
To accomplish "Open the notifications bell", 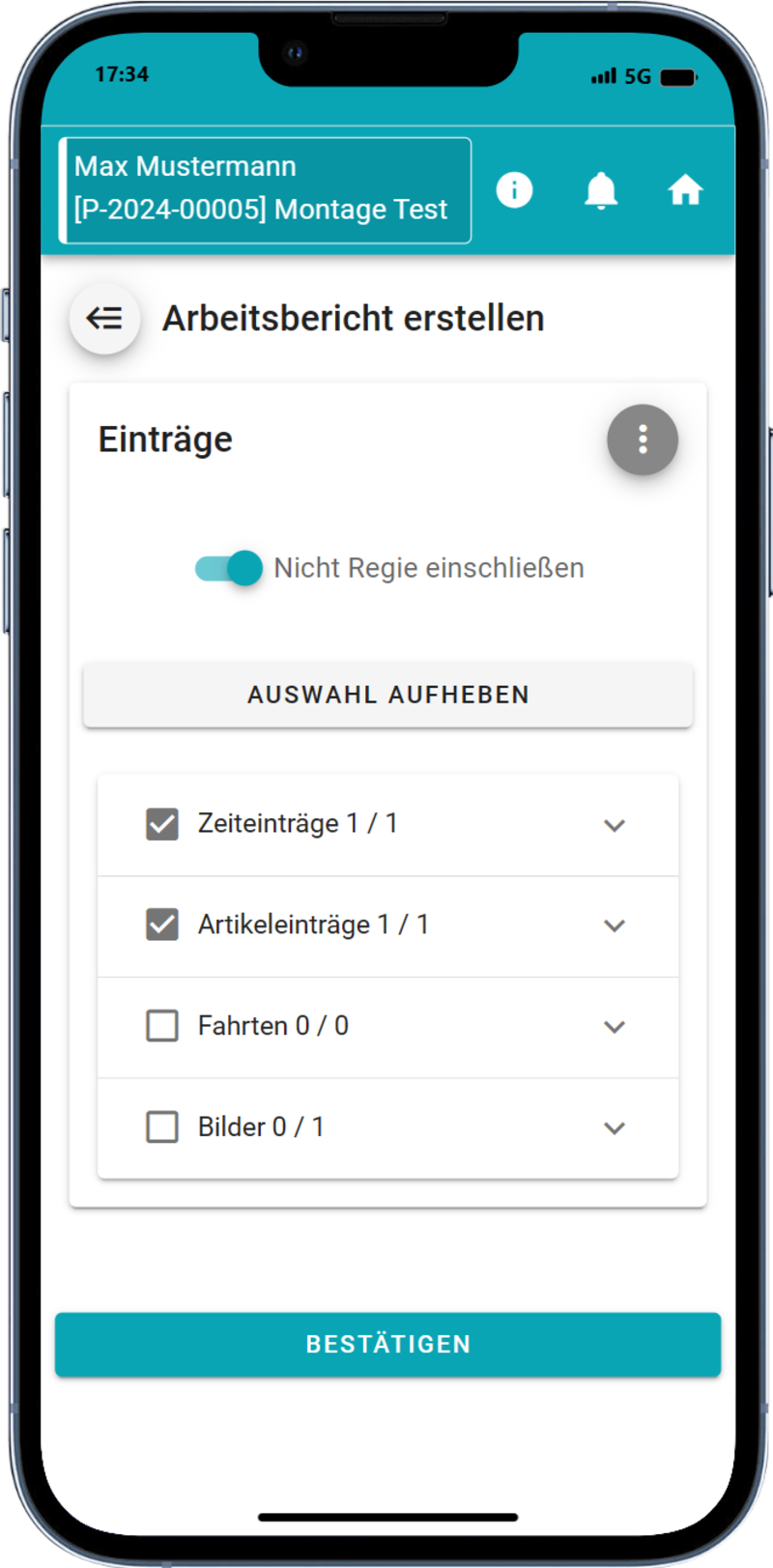I will point(601,190).
